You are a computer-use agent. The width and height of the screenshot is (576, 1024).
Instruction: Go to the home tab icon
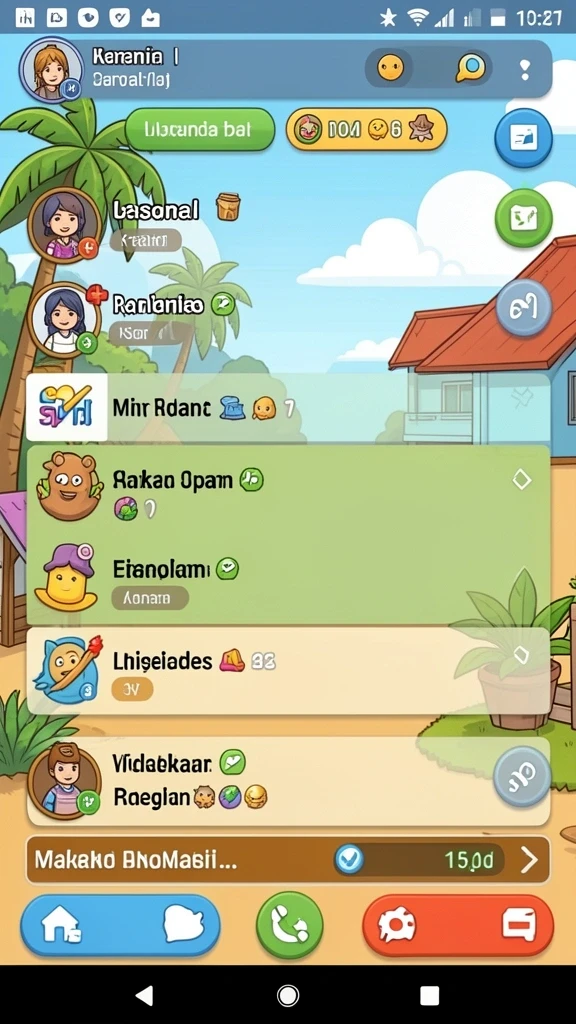click(61, 926)
